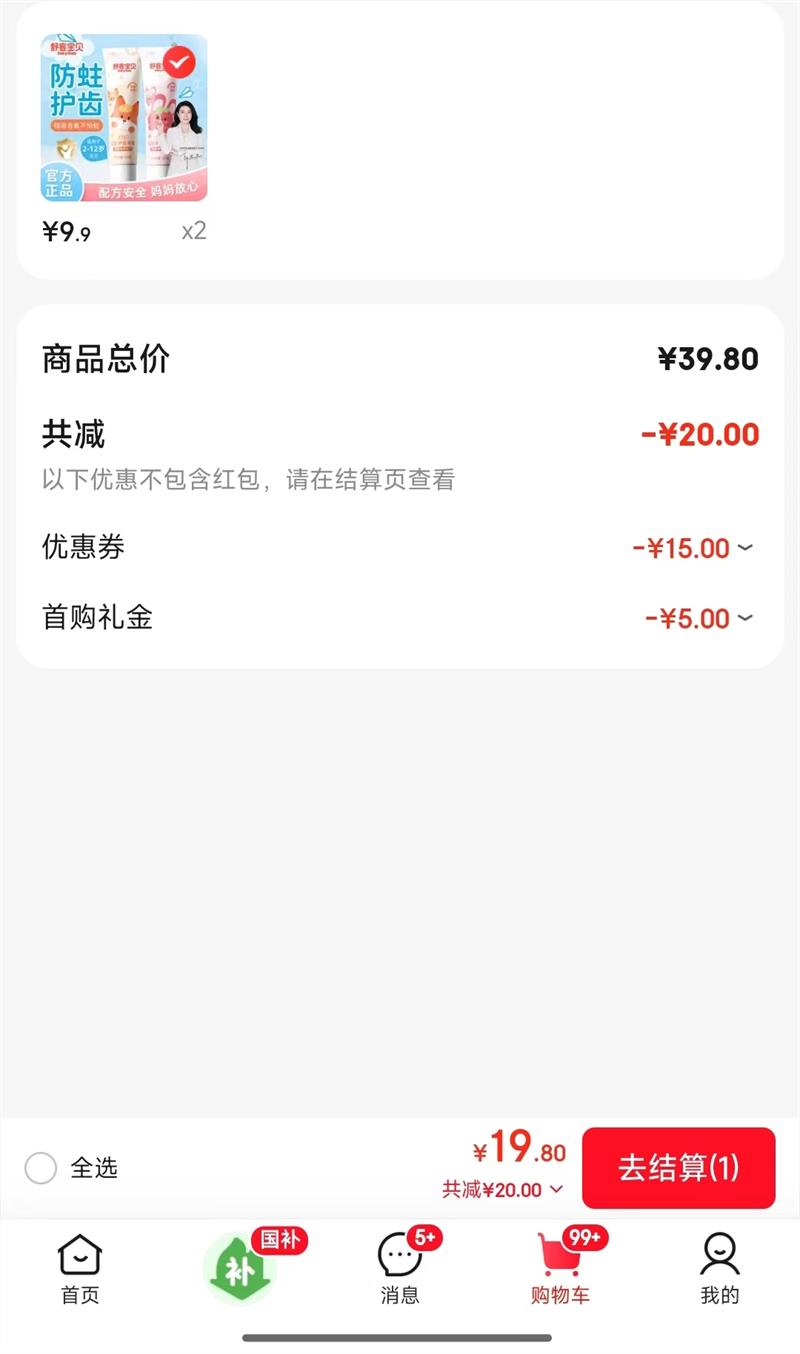Tap 去结算(1) to check out
The image size is (800, 1354).
tap(678, 1167)
